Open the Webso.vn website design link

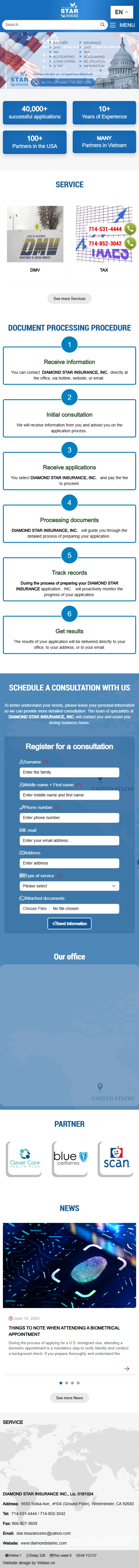[46, 1562]
